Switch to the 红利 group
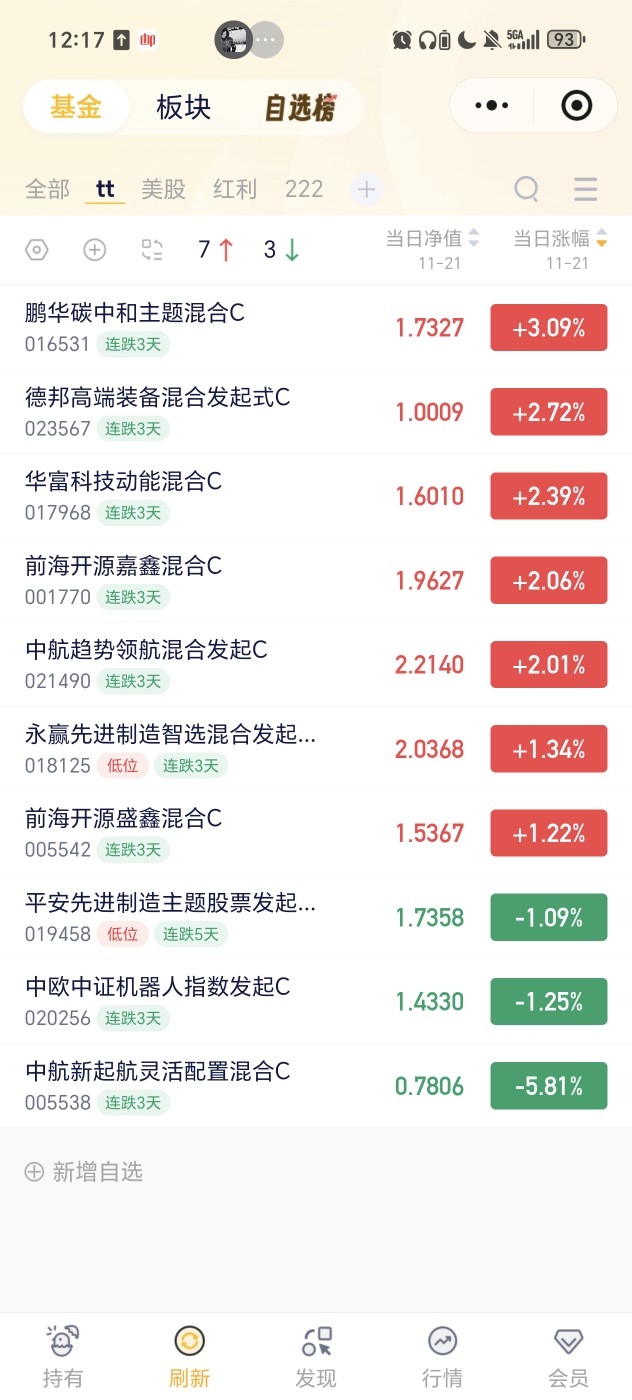The width and height of the screenshot is (632, 1400). (235, 189)
